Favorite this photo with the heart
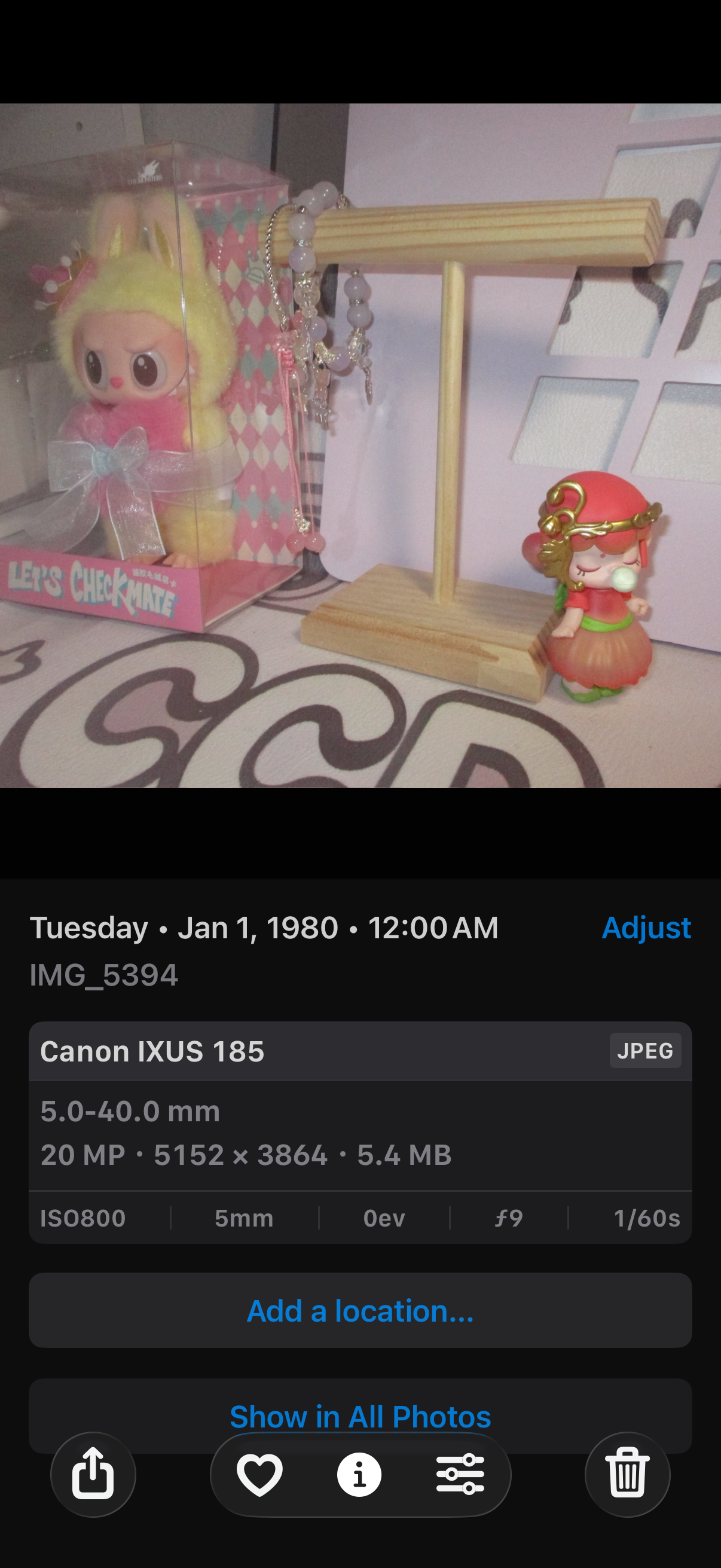The width and height of the screenshot is (721, 1568). [x=260, y=1474]
